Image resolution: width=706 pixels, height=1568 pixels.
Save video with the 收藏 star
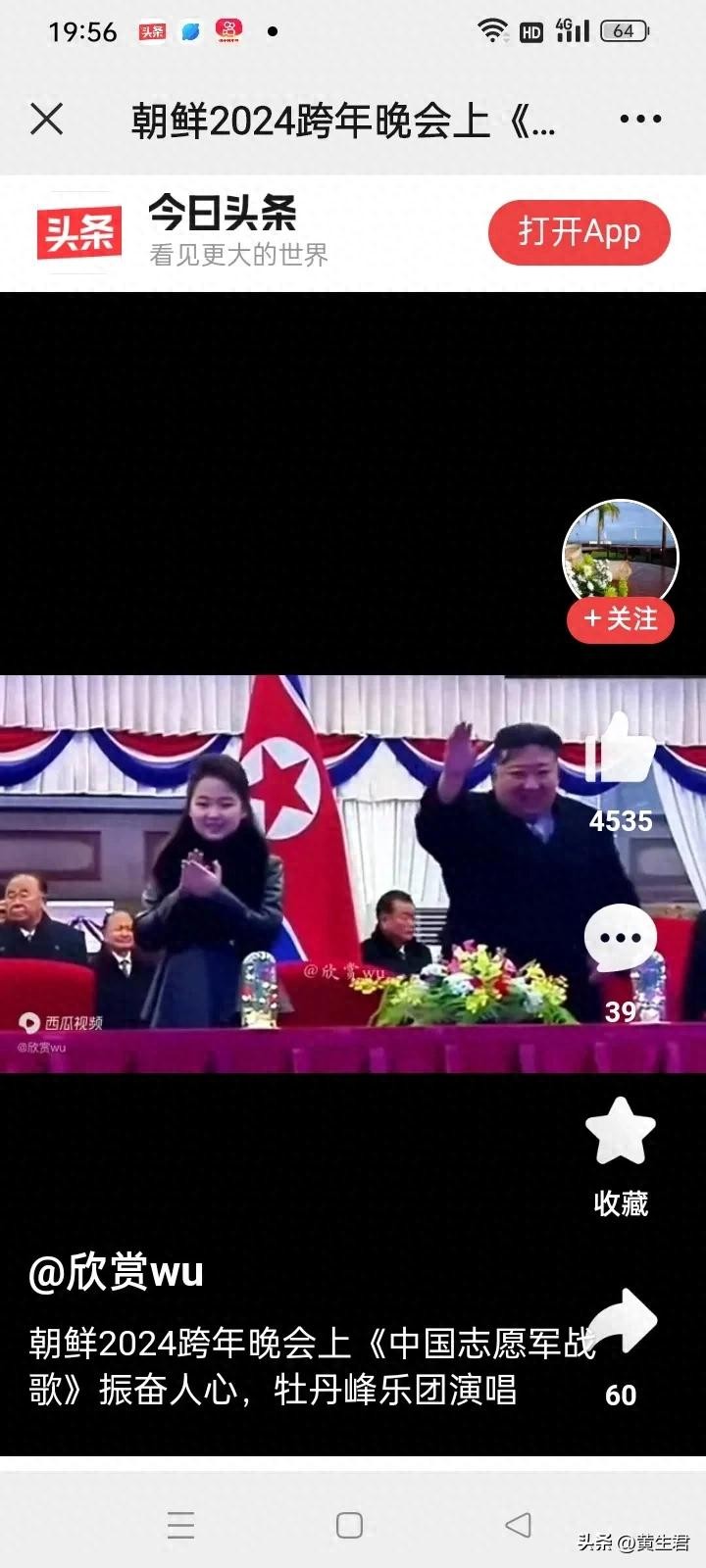click(x=620, y=1132)
